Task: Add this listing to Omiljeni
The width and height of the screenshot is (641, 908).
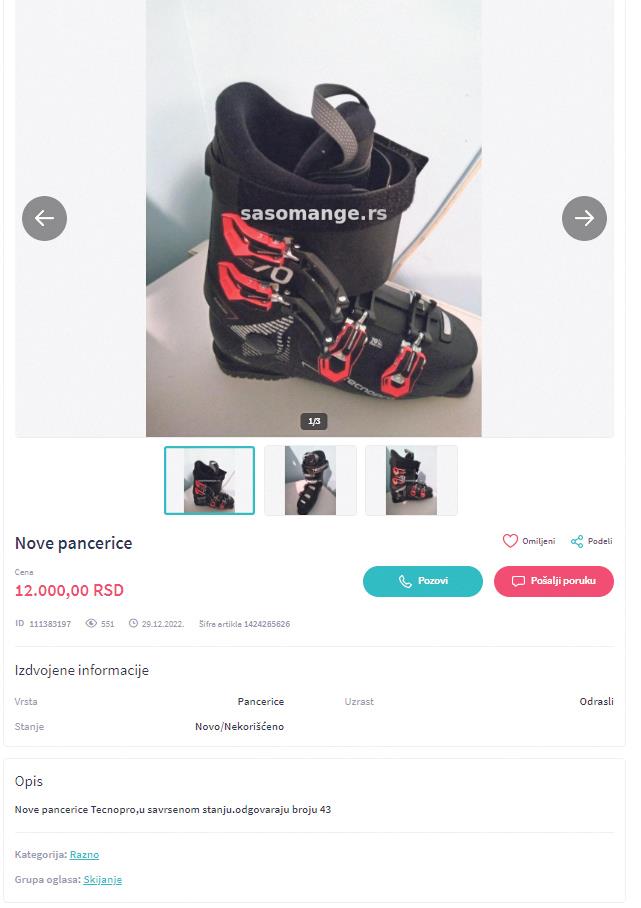Action: click(x=528, y=541)
